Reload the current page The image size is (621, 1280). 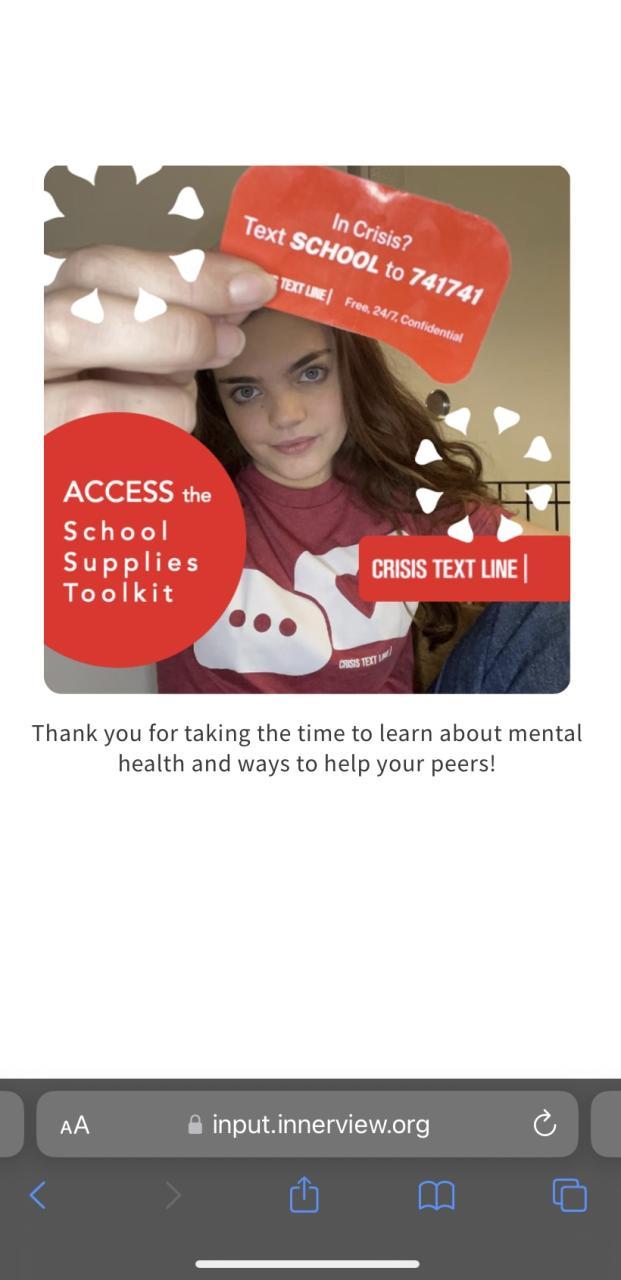click(544, 1124)
